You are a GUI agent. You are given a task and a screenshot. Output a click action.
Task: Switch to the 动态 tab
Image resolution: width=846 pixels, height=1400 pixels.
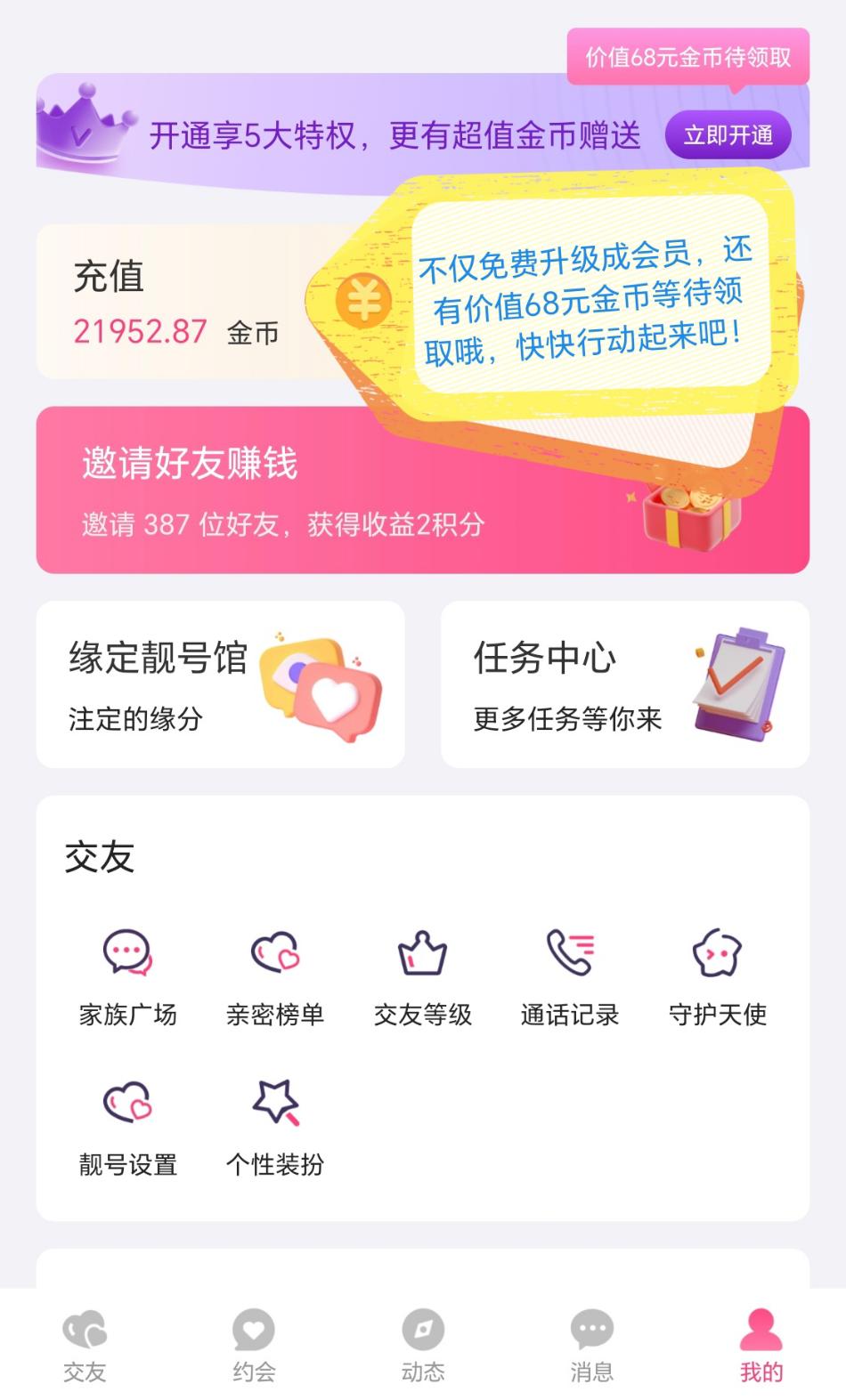423,1345
